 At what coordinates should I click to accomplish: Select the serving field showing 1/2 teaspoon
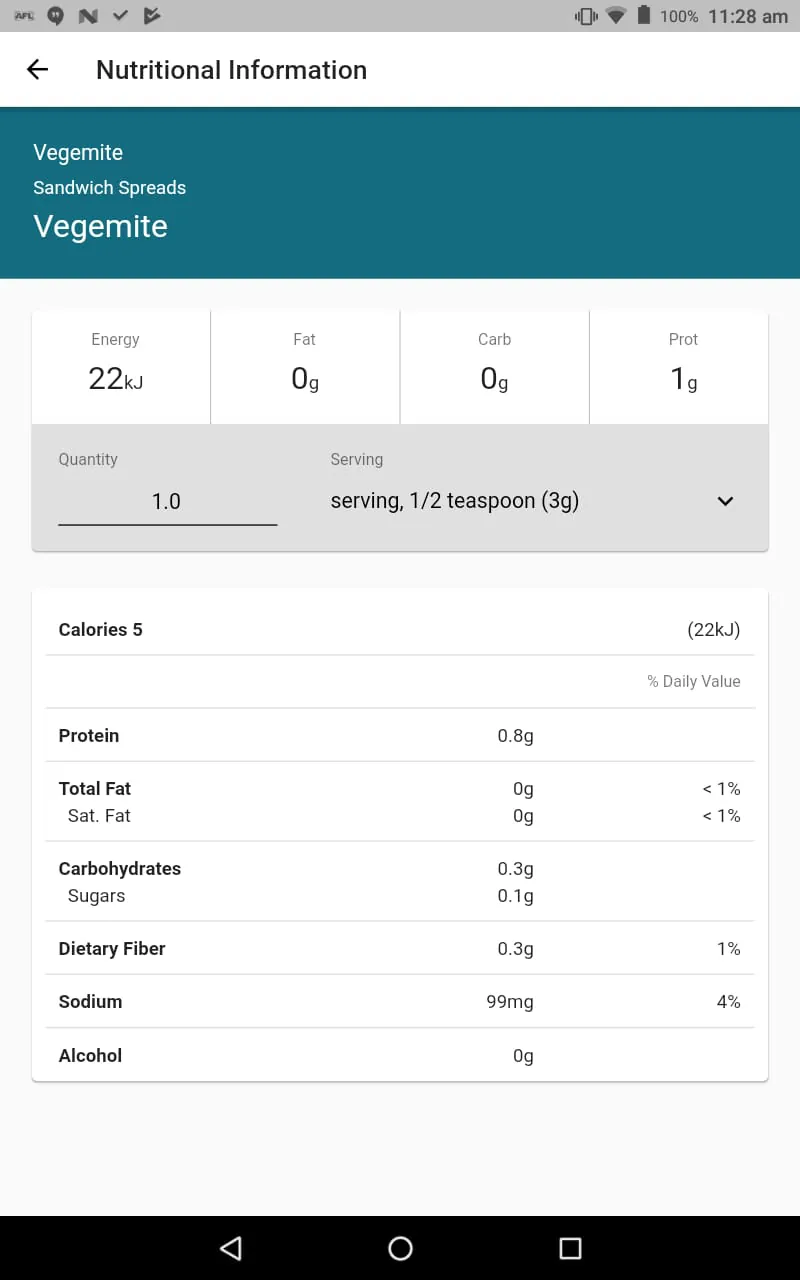pos(455,500)
